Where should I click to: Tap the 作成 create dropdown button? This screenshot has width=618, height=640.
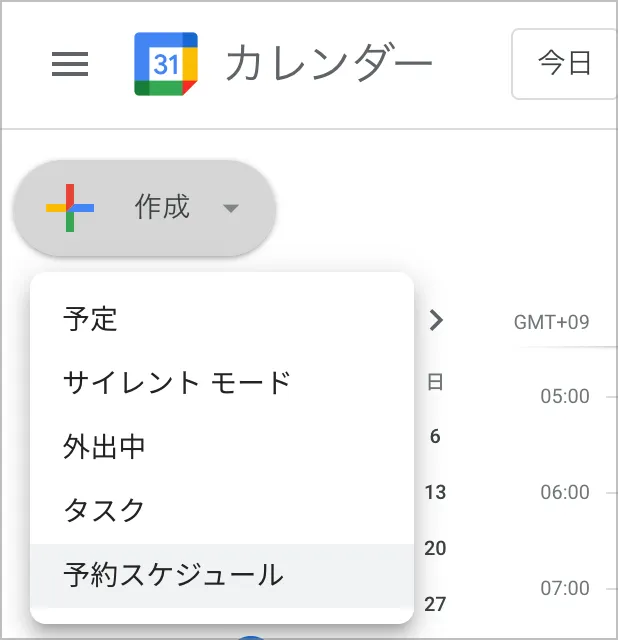coord(145,208)
